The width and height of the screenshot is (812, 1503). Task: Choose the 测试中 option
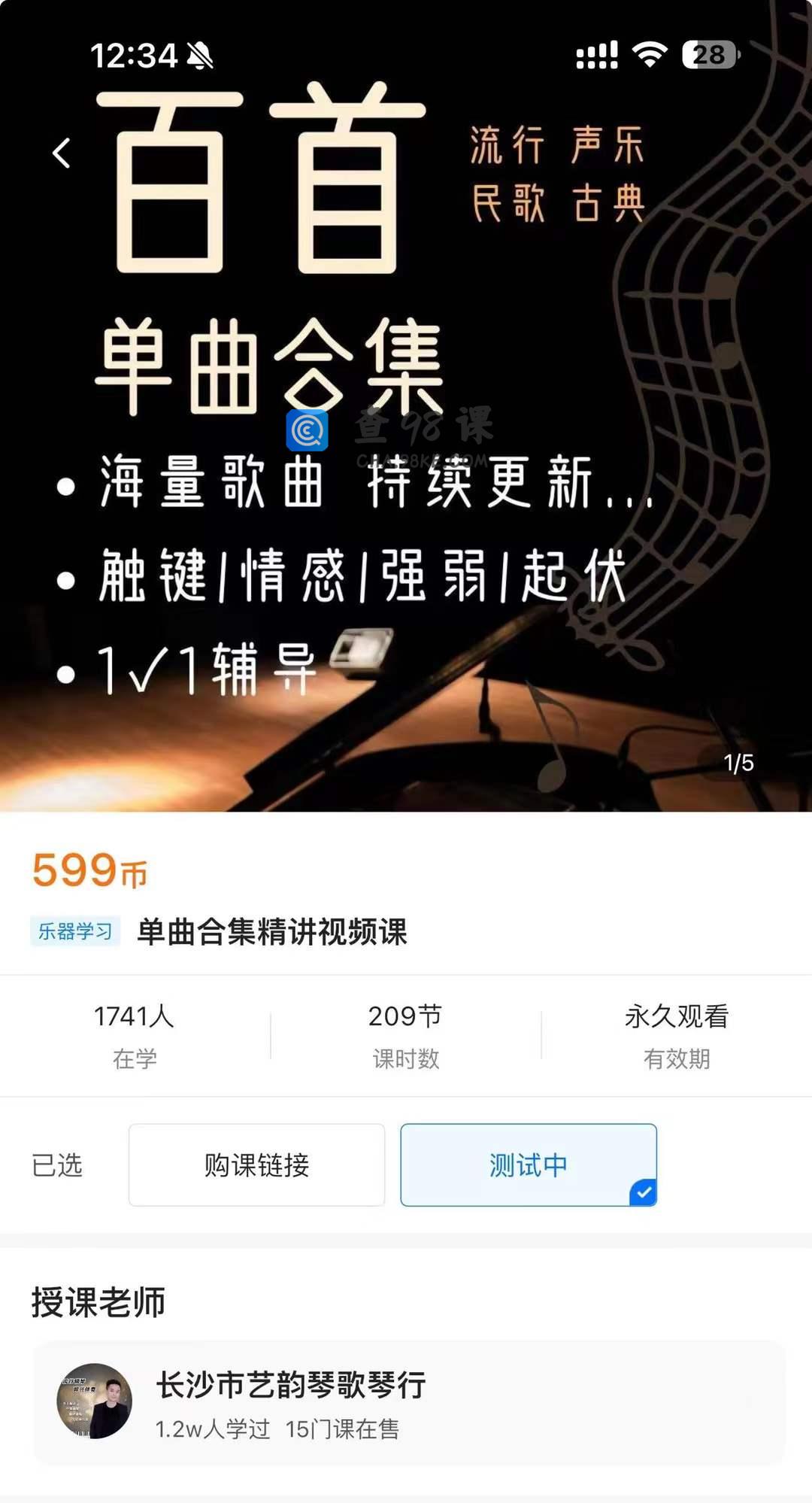[529, 1164]
